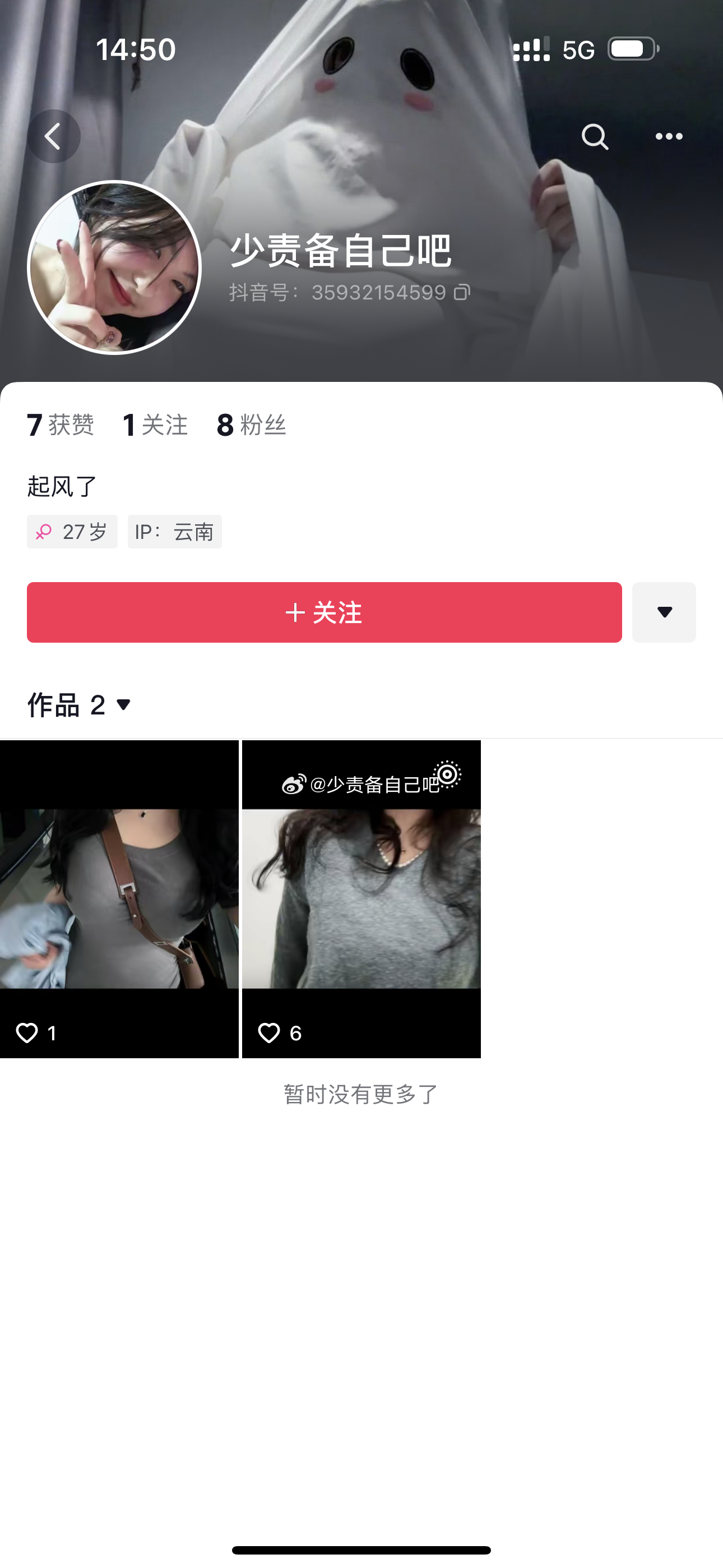Open the three-dot more options menu
The height and width of the screenshot is (1568, 723).
coord(668,136)
